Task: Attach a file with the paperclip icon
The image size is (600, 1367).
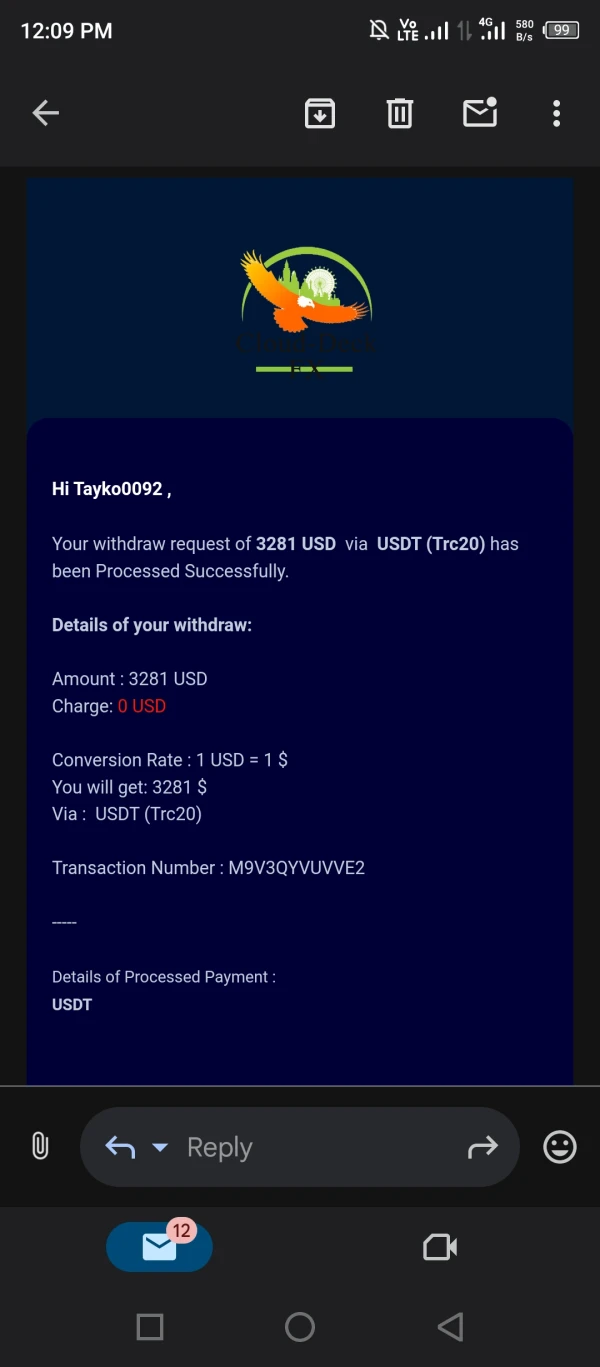Action: tap(40, 1146)
